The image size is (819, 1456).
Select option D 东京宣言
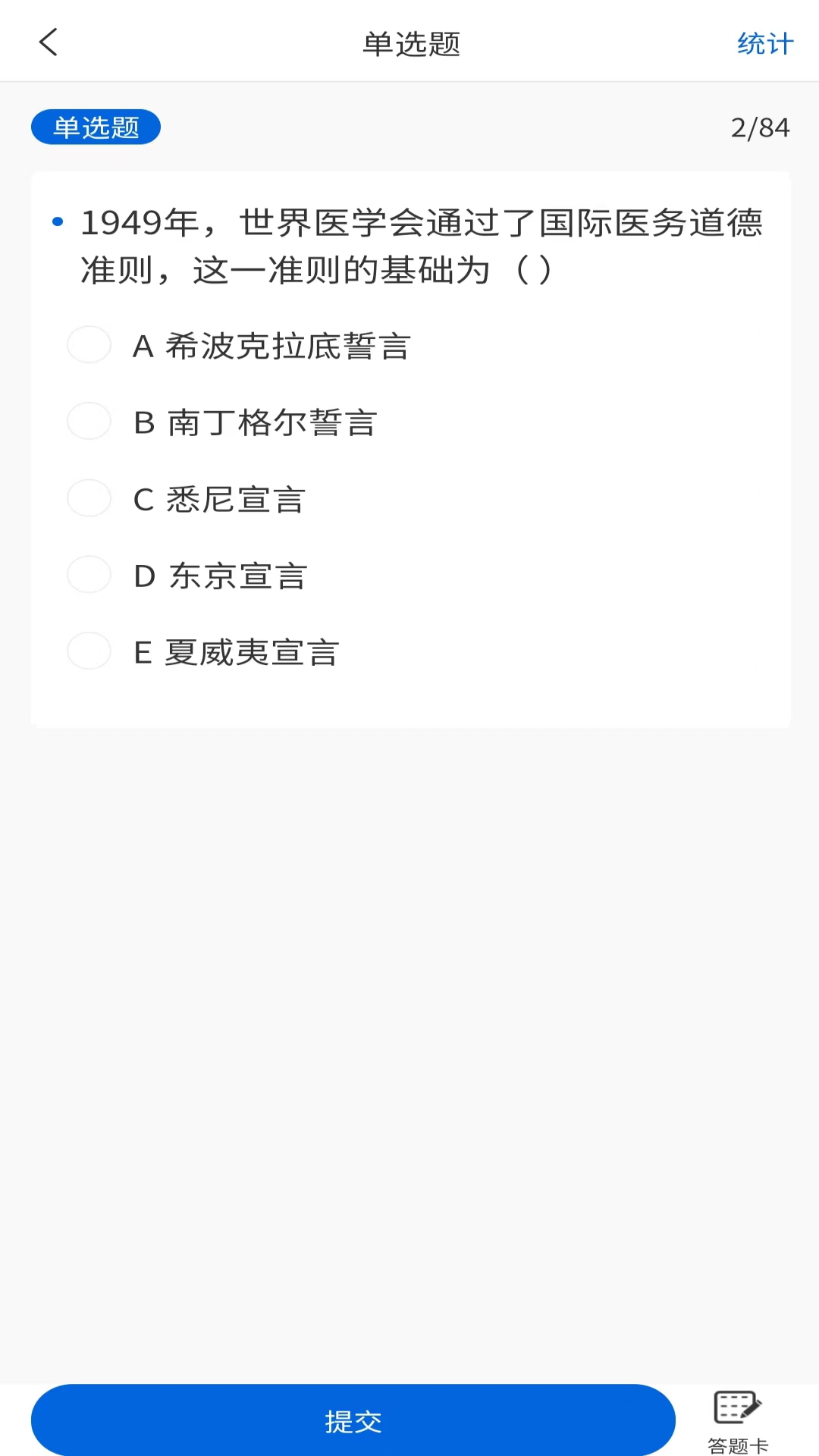tap(220, 575)
